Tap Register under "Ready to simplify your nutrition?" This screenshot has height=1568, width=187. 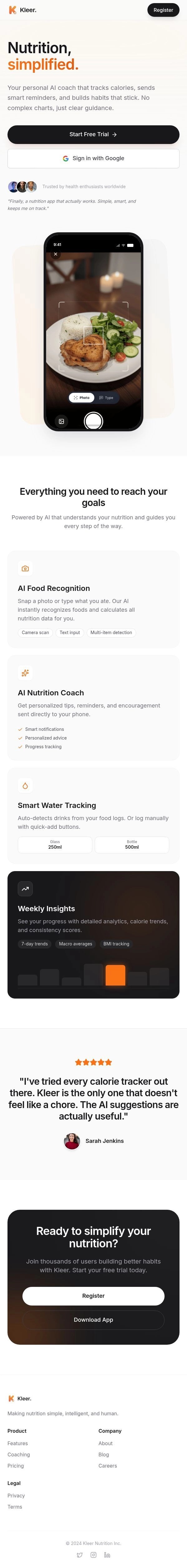(93, 1295)
